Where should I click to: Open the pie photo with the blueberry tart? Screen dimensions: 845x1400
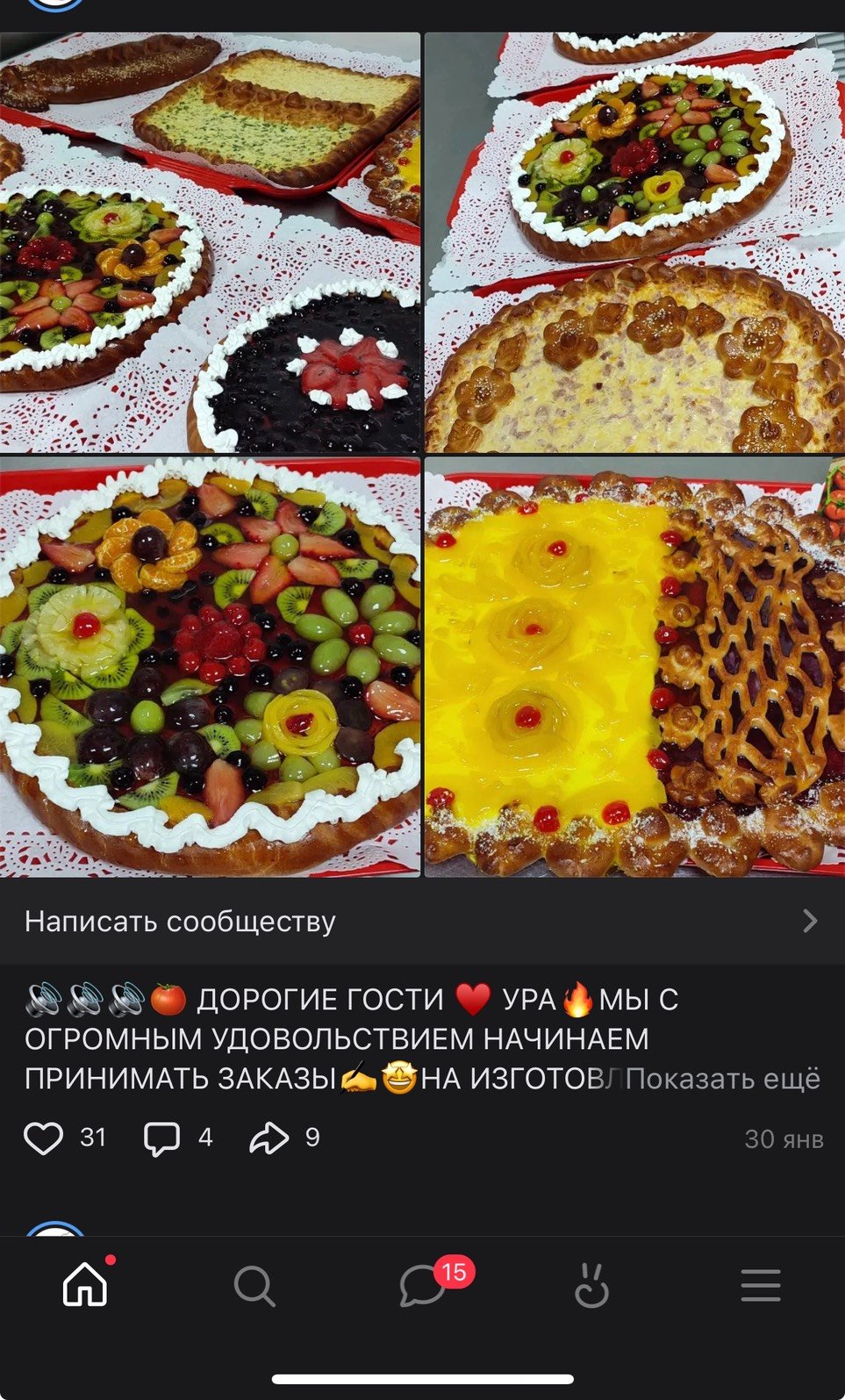[x=210, y=242]
